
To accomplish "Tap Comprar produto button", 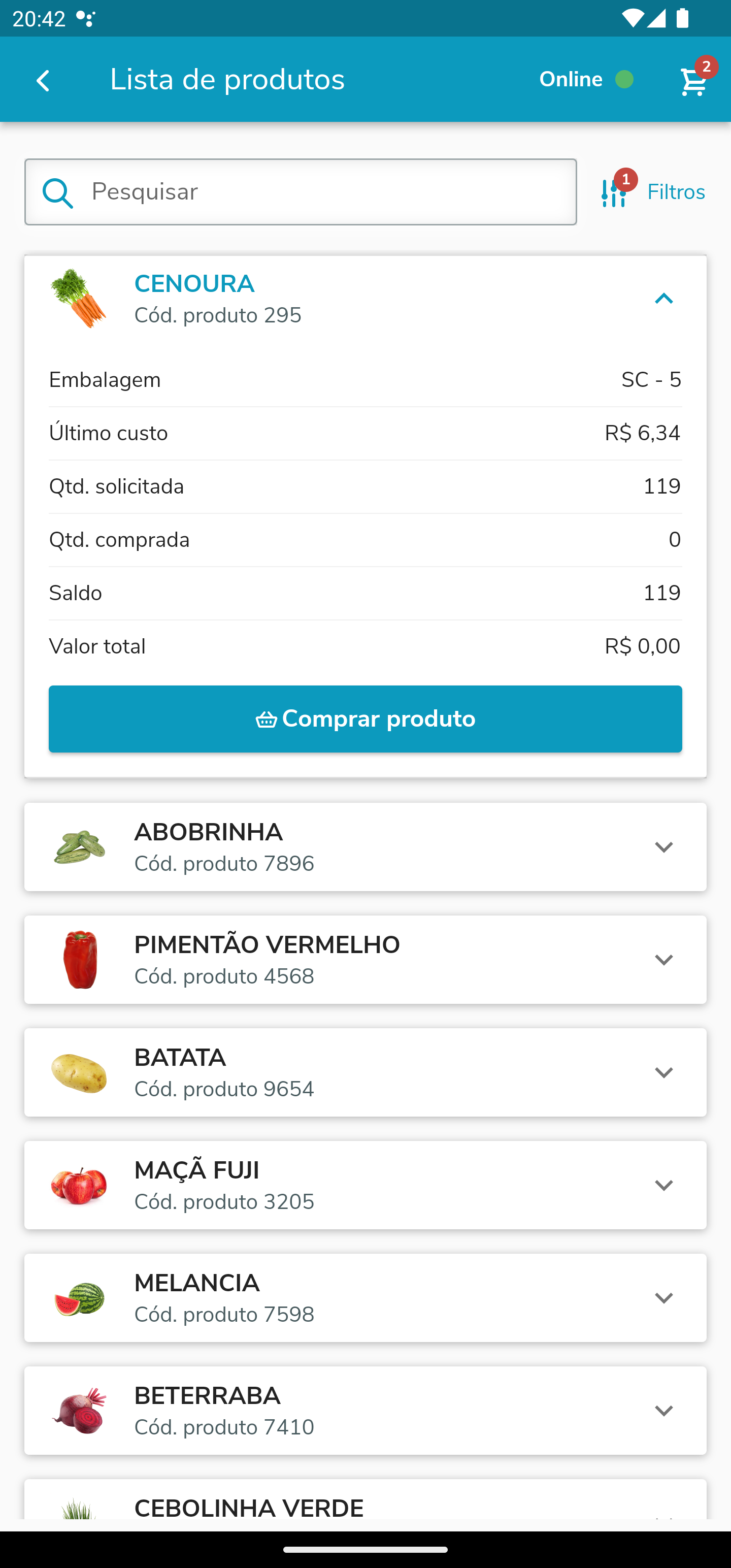I will (365, 719).
